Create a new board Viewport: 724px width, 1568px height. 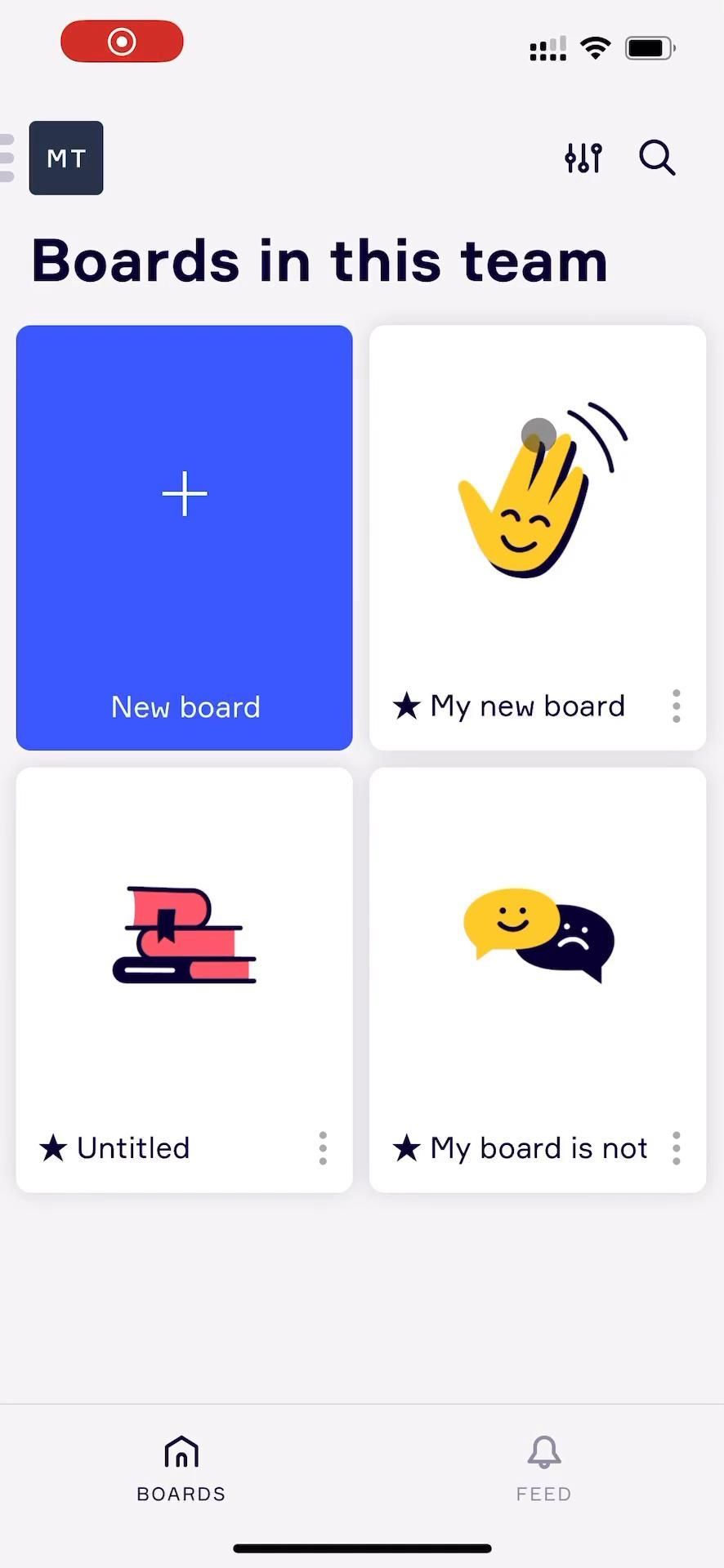coord(185,537)
